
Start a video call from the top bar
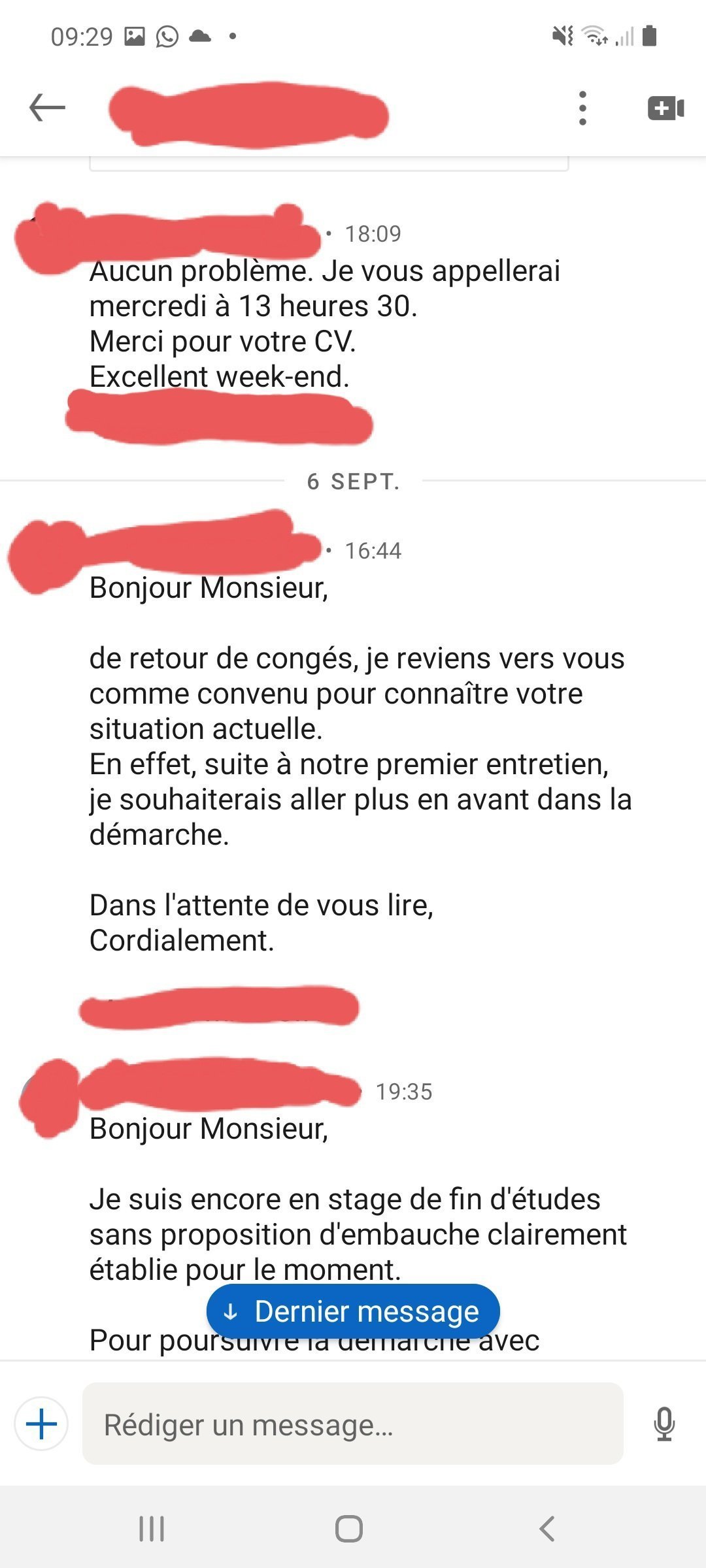click(x=665, y=108)
